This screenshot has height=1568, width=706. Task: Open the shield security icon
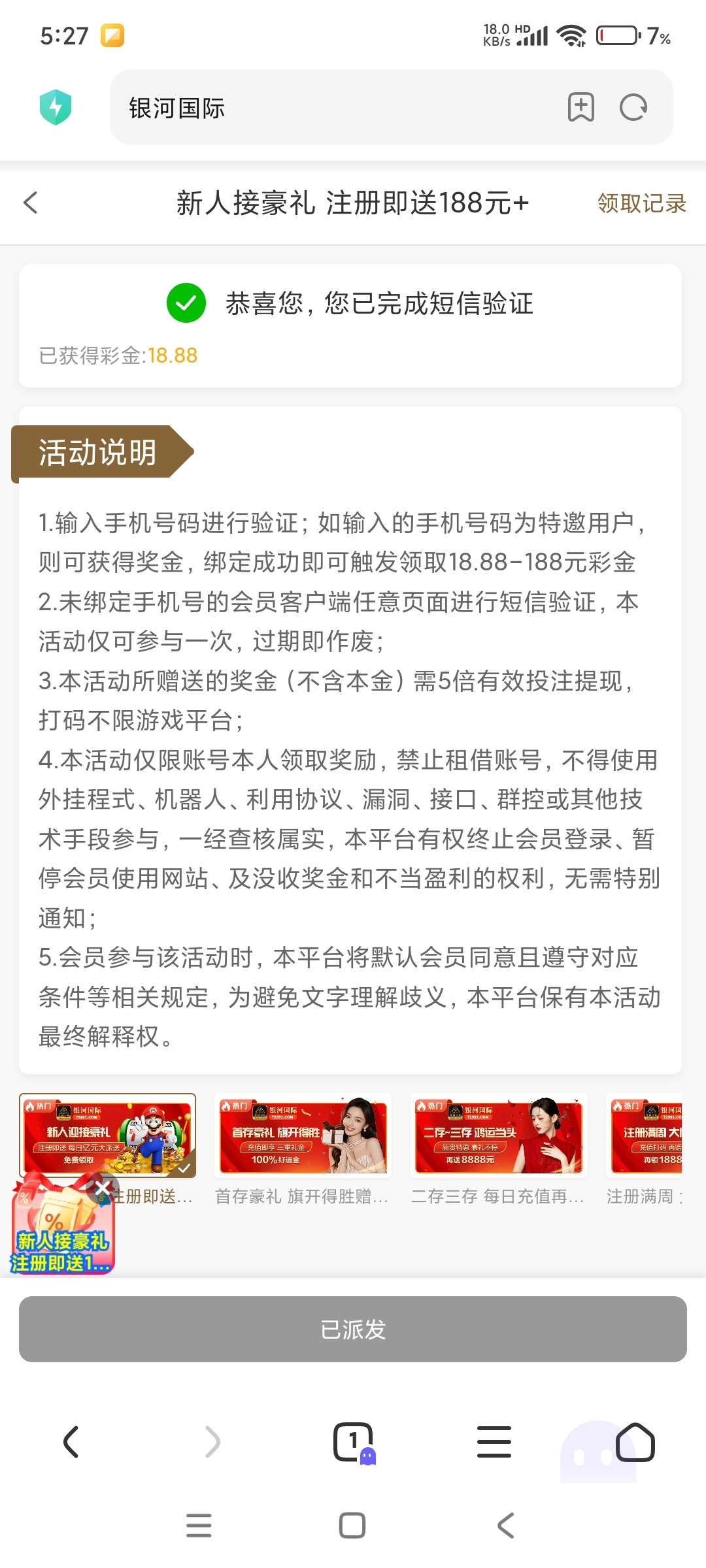(56, 107)
